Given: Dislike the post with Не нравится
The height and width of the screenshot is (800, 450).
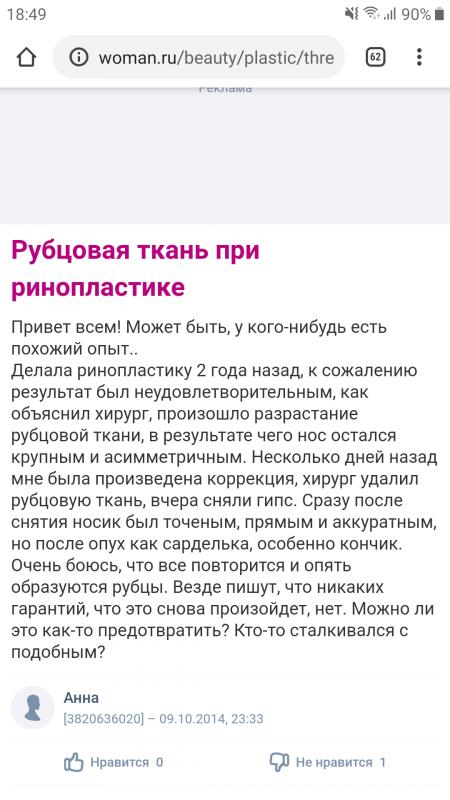Looking at the screenshot, I should pos(328,763).
